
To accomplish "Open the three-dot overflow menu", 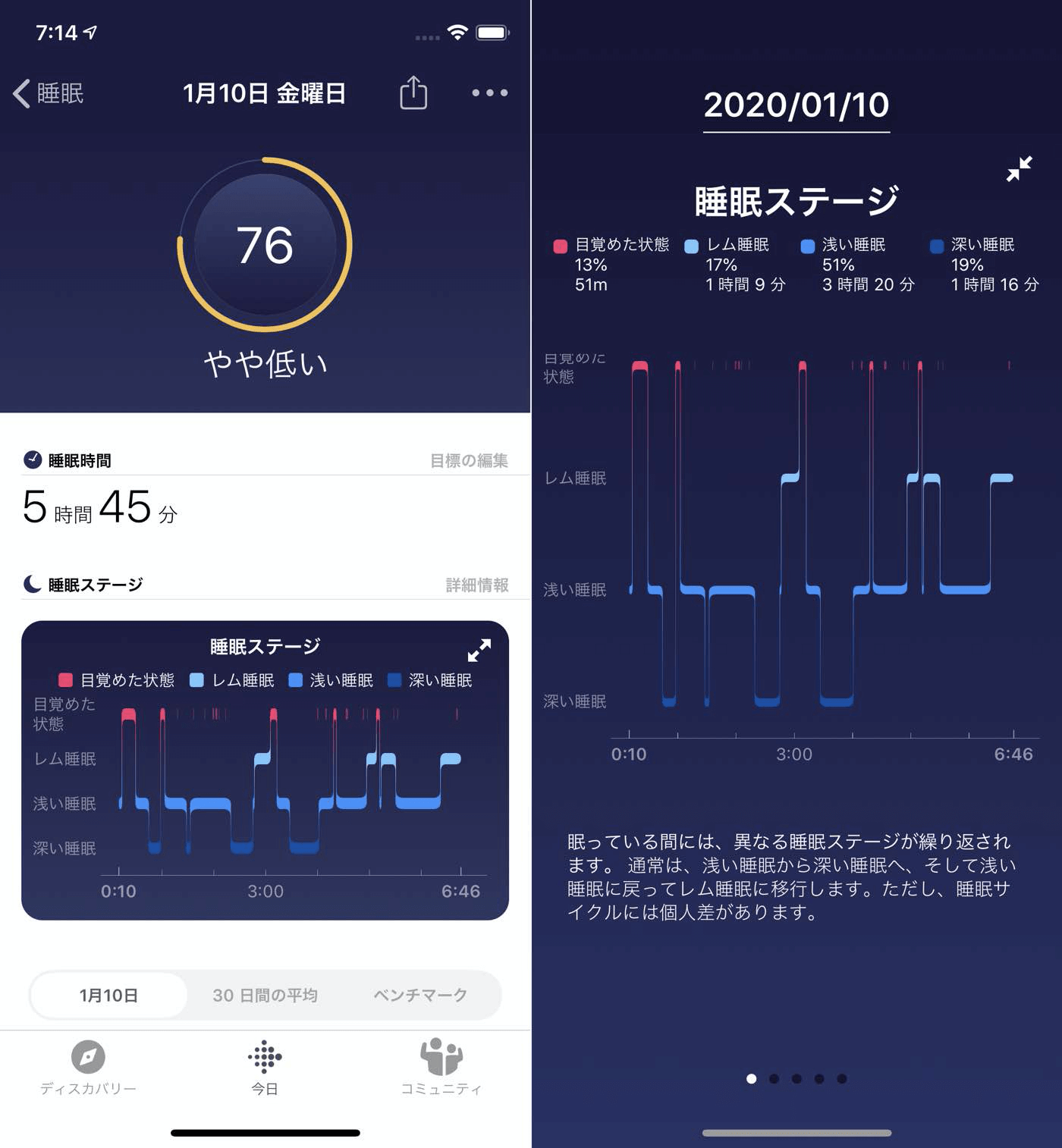I will coord(489,93).
